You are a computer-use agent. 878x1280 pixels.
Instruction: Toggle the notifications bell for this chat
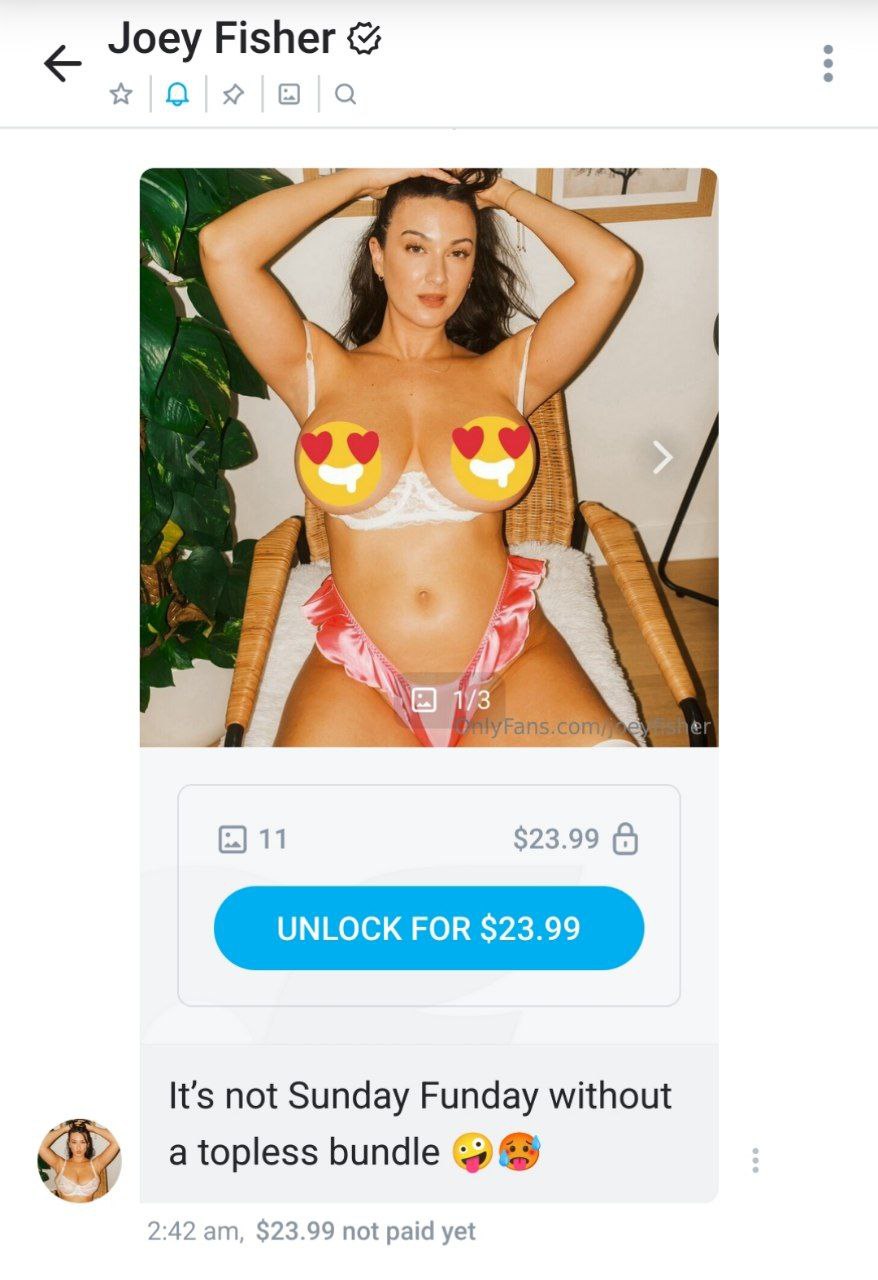[177, 95]
